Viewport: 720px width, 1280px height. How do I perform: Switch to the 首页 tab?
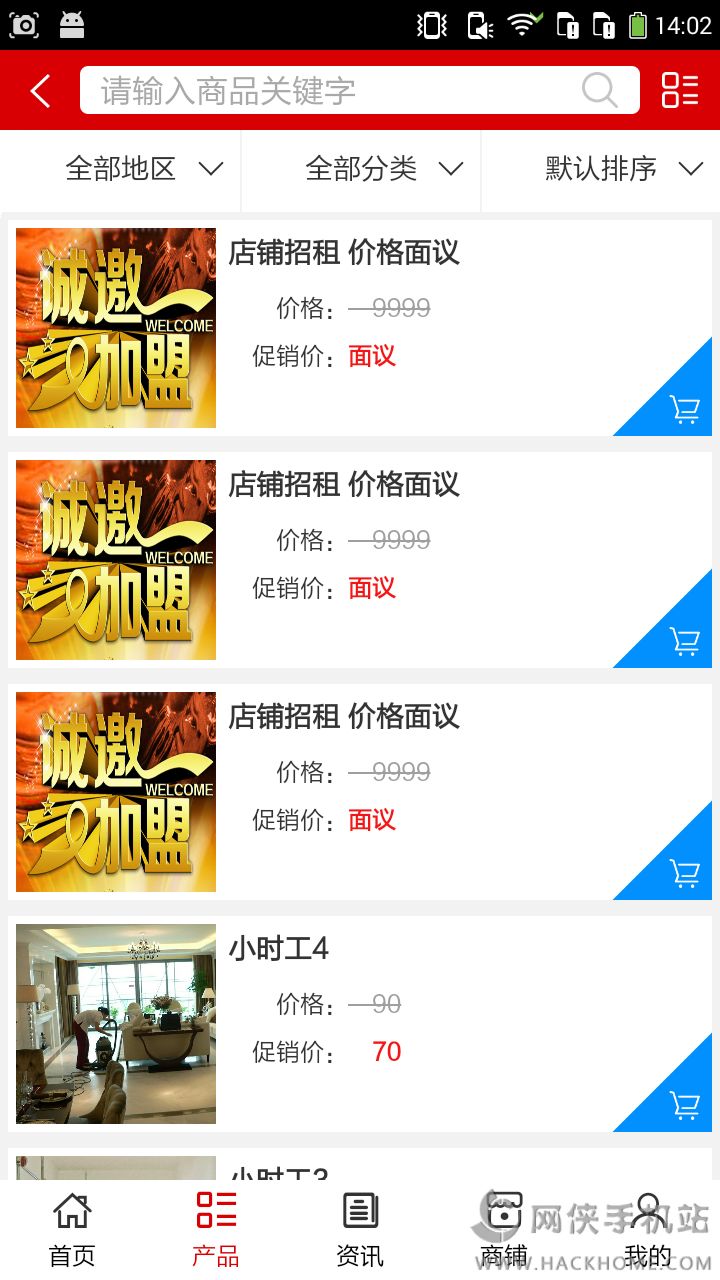click(72, 1230)
